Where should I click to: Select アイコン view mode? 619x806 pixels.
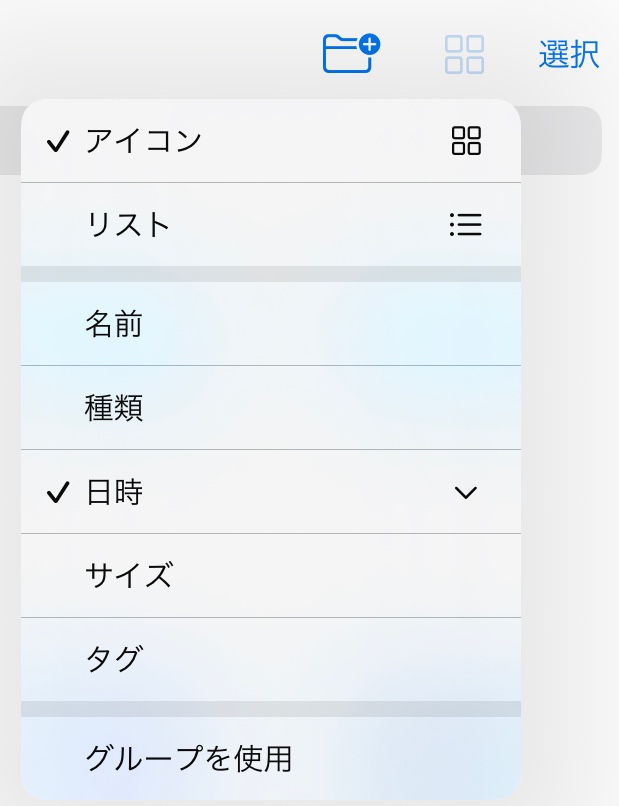[270, 141]
